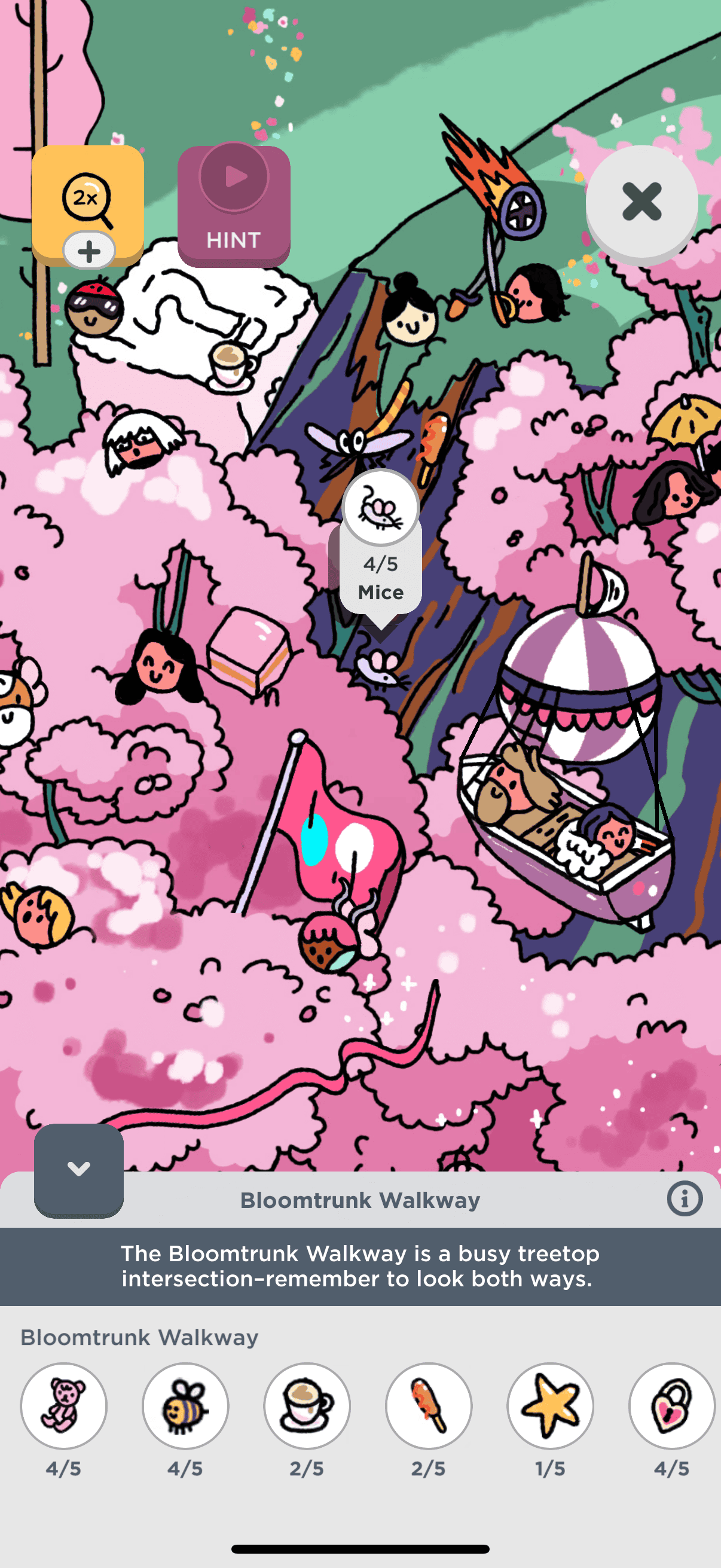Select the coffee cup item
Image resolution: width=721 pixels, height=1568 pixels.
(x=307, y=1405)
